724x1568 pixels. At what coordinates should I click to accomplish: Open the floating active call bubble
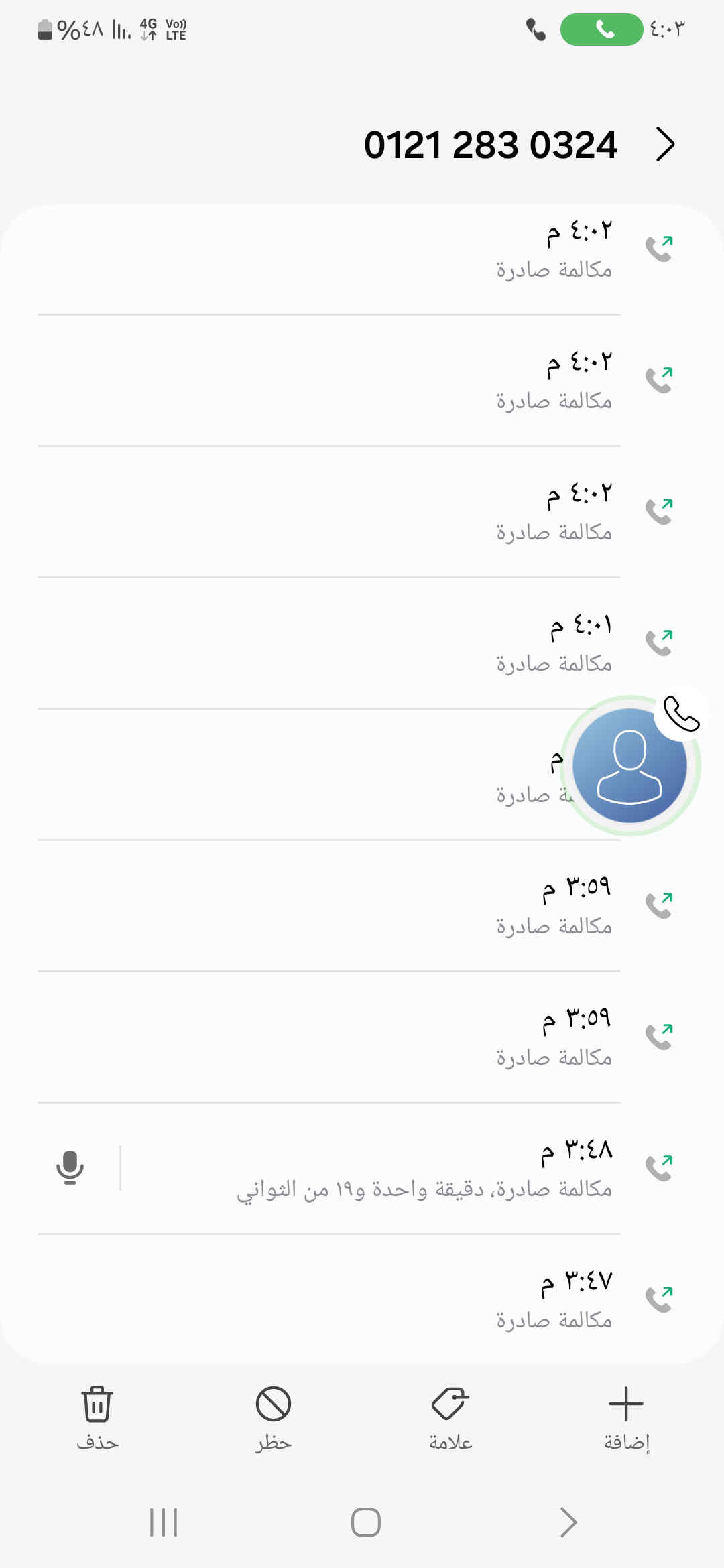pos(629,765)
